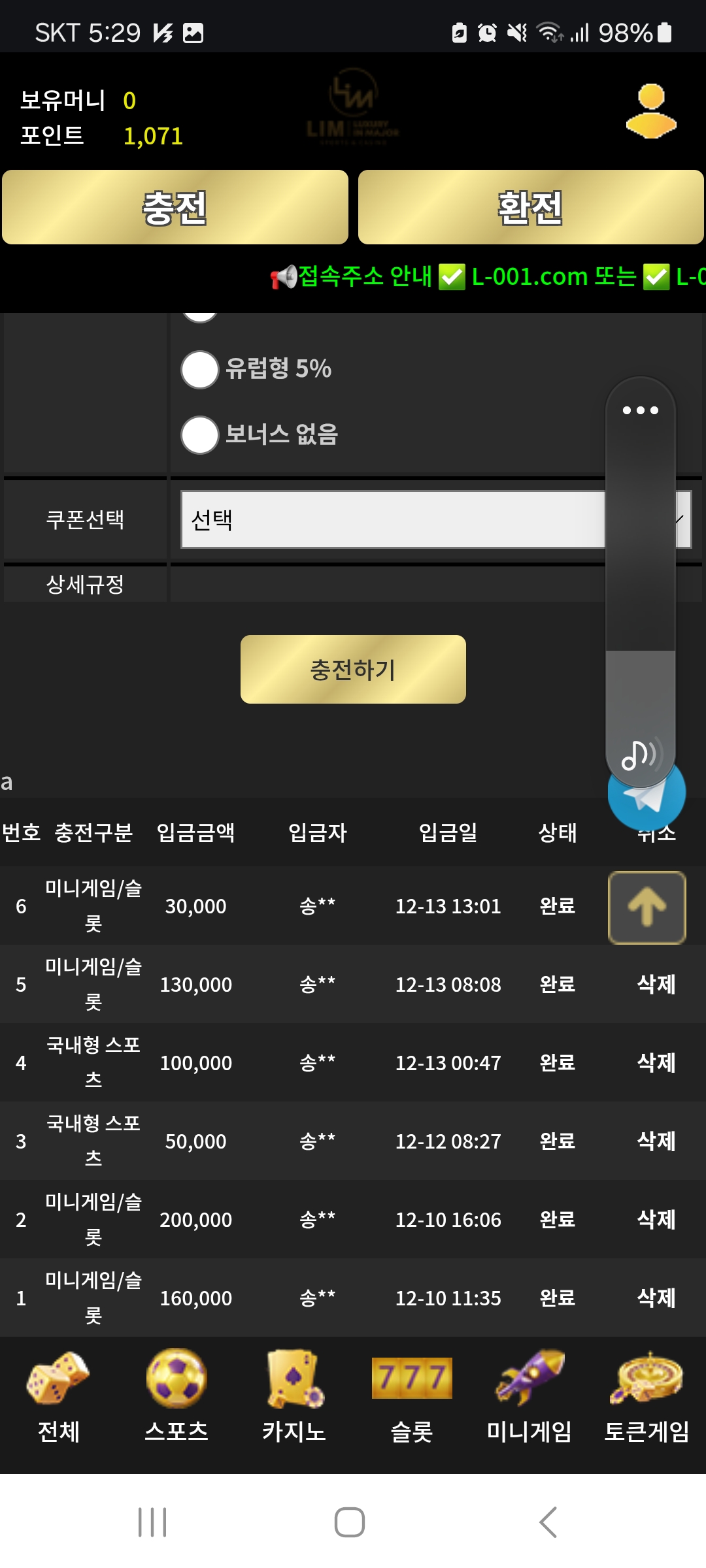
Task: Submit with the 충전하기 button
Action: point(353,670)
